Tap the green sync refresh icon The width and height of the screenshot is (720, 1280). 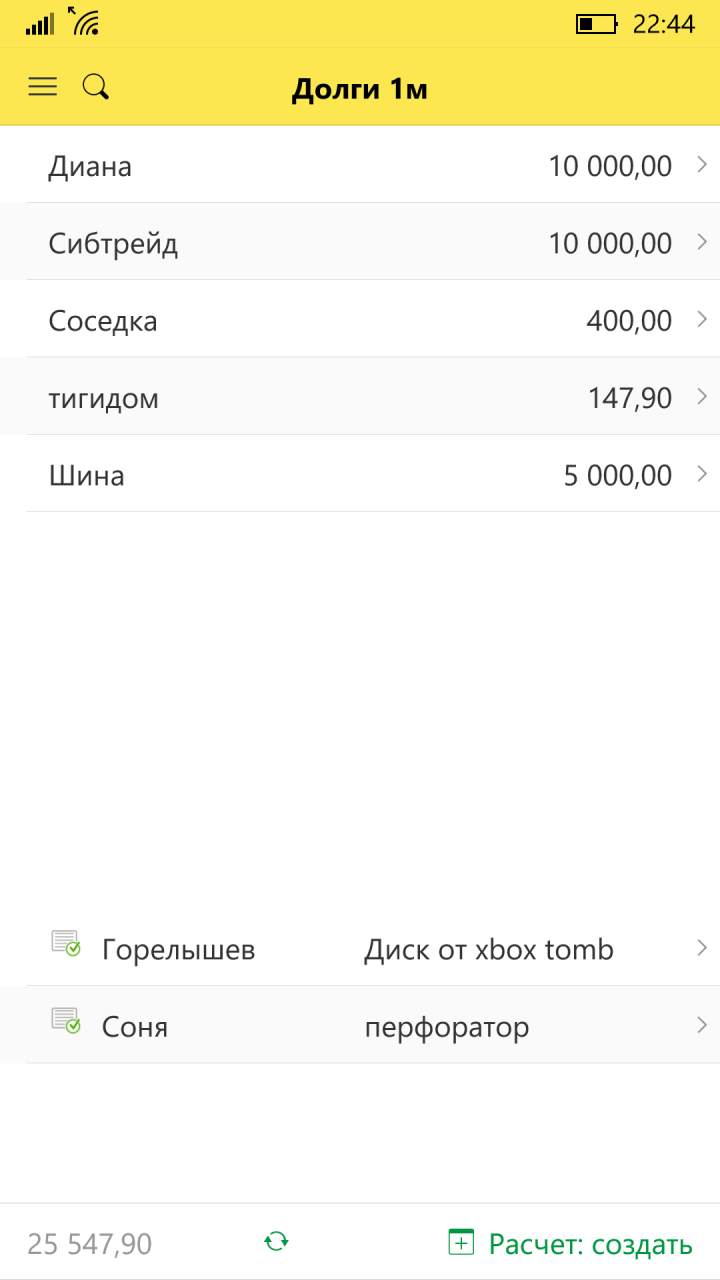[x=276, y=1242]
